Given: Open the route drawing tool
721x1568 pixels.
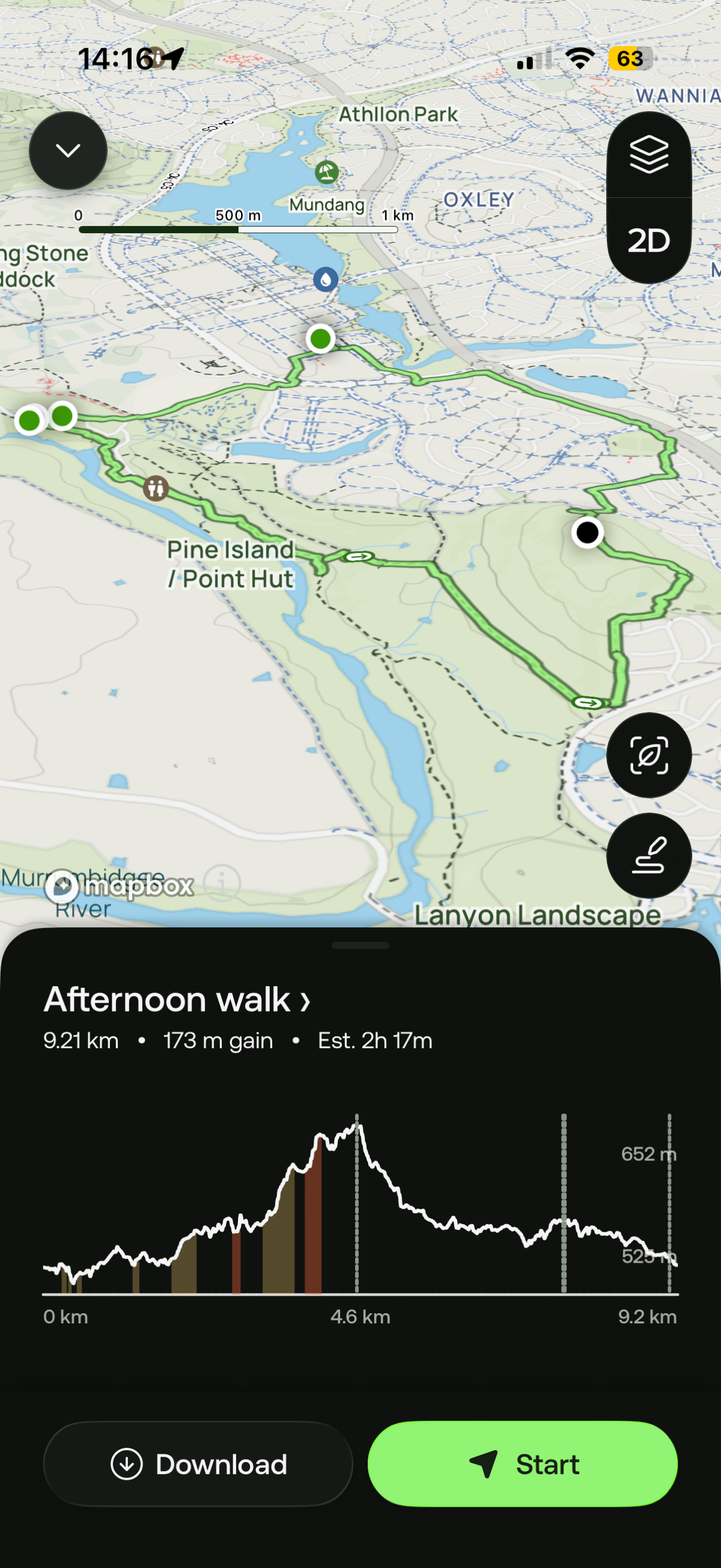Looking at the screenshot, I should point(648,855).
